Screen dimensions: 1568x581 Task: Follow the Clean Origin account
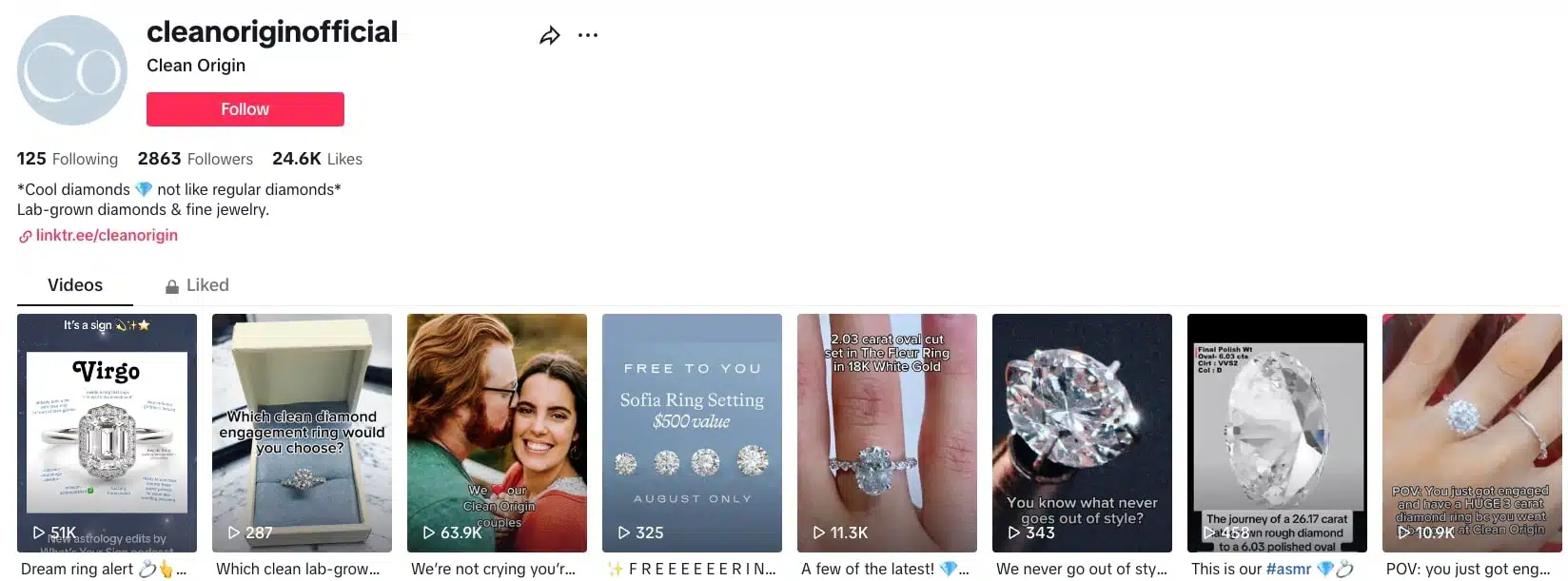pyautogui.click(x=245, y=109)
